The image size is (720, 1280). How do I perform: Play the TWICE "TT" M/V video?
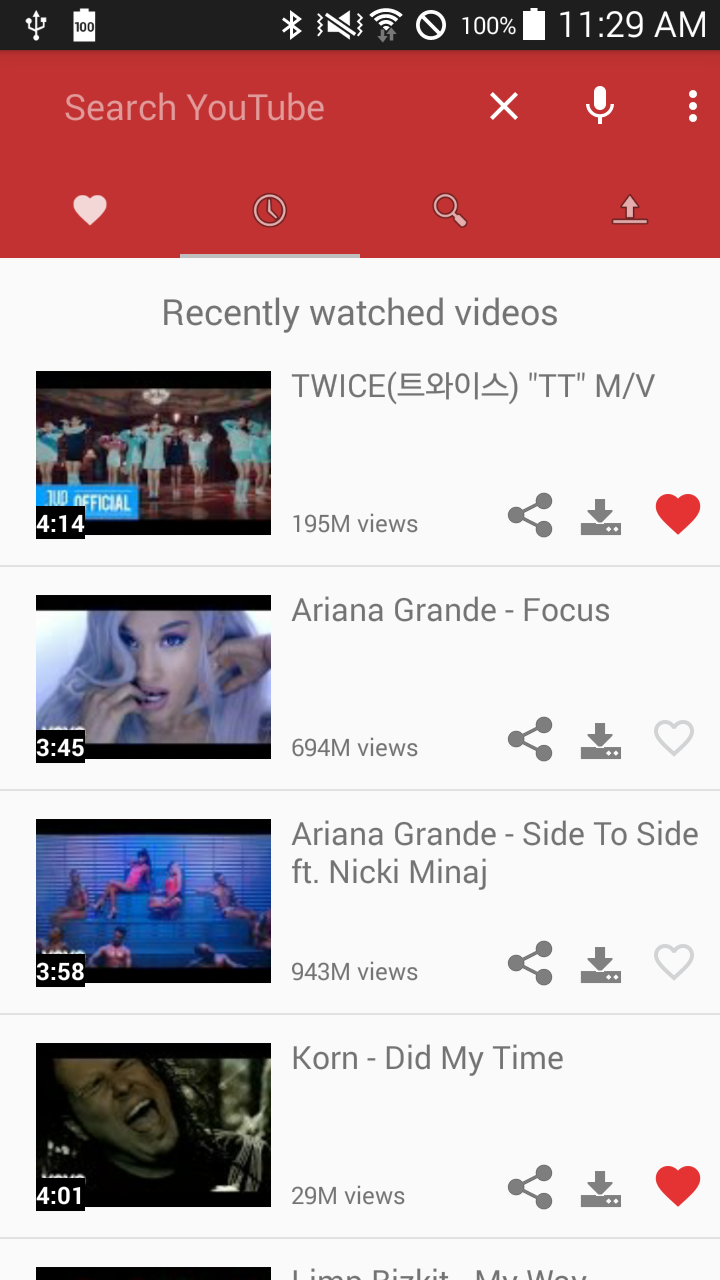tap(153, 453)
